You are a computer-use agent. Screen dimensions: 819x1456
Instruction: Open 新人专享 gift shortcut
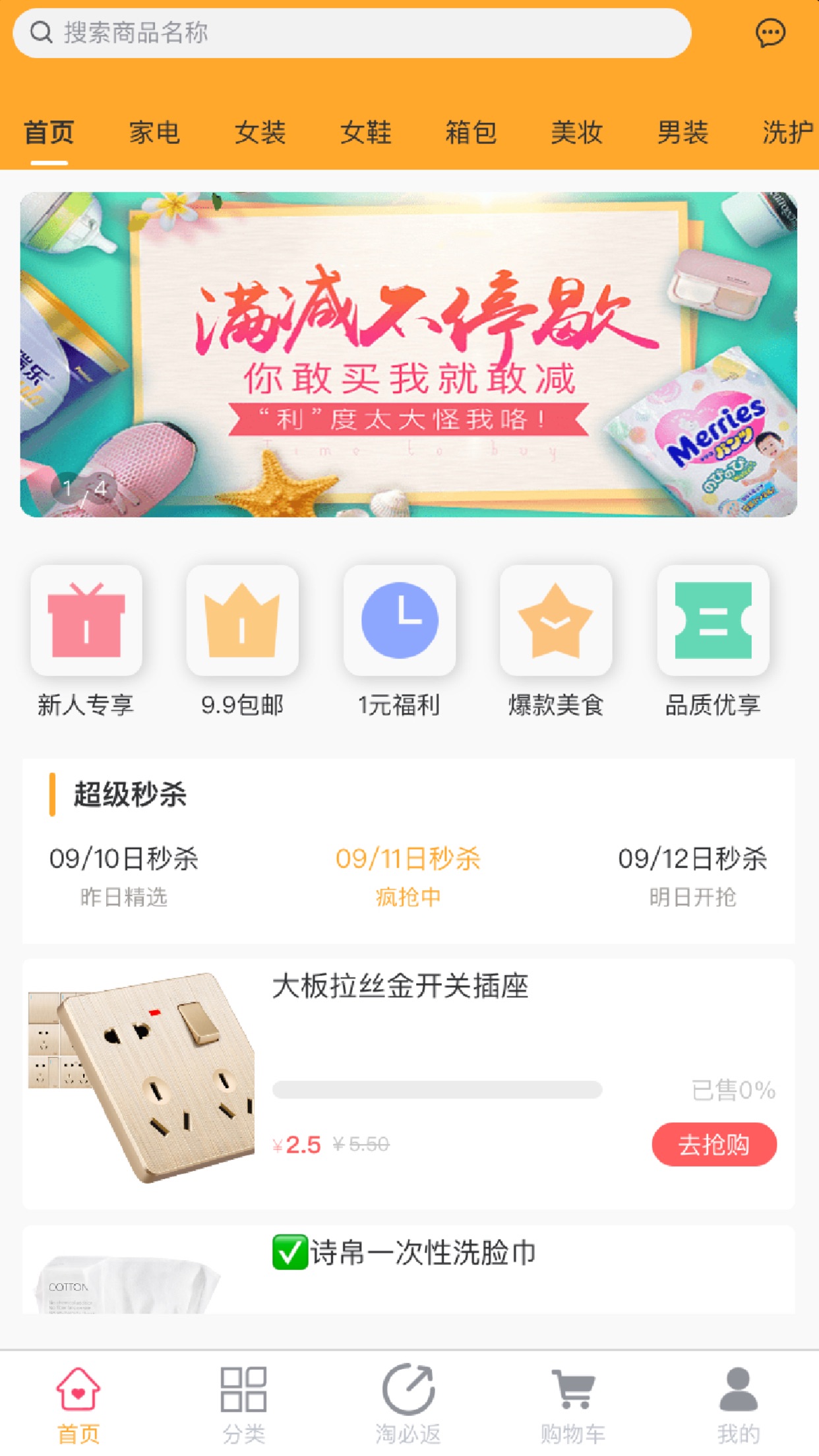[86, 641]
